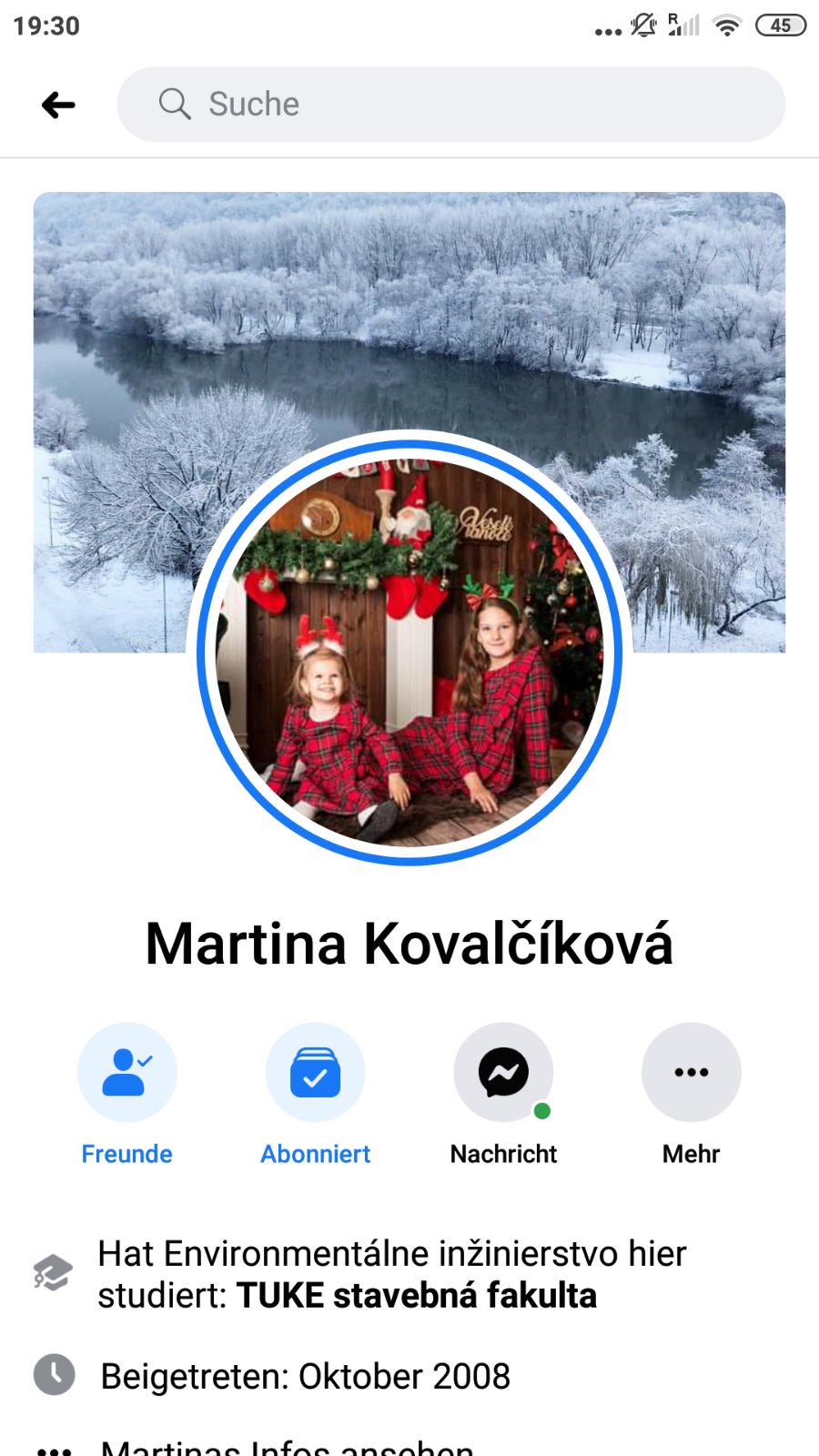The width and height of the screenshot is (819, 1456).
Task: Open the Abonniert follow options
Action: click(x=315, y=1073)
